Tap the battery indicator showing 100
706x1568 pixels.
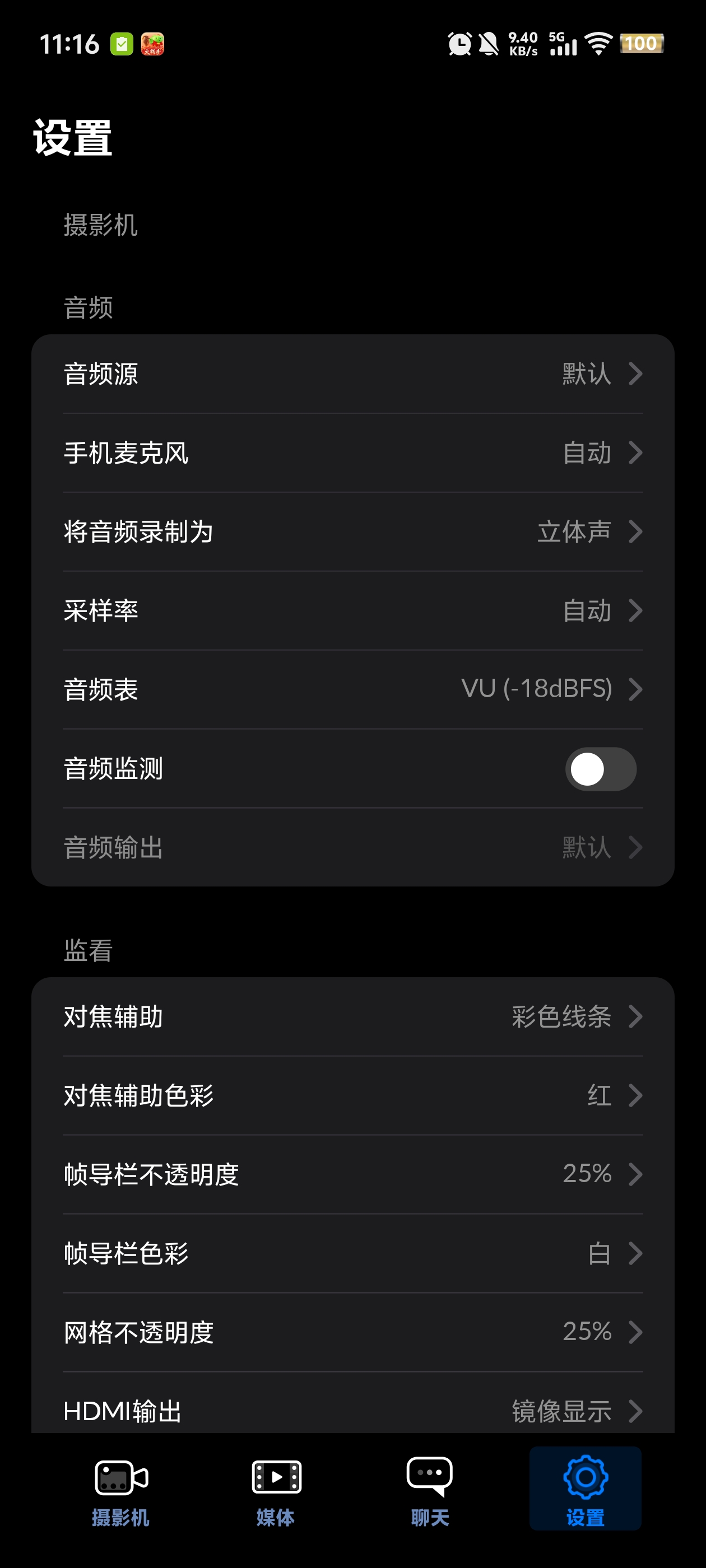644,44
